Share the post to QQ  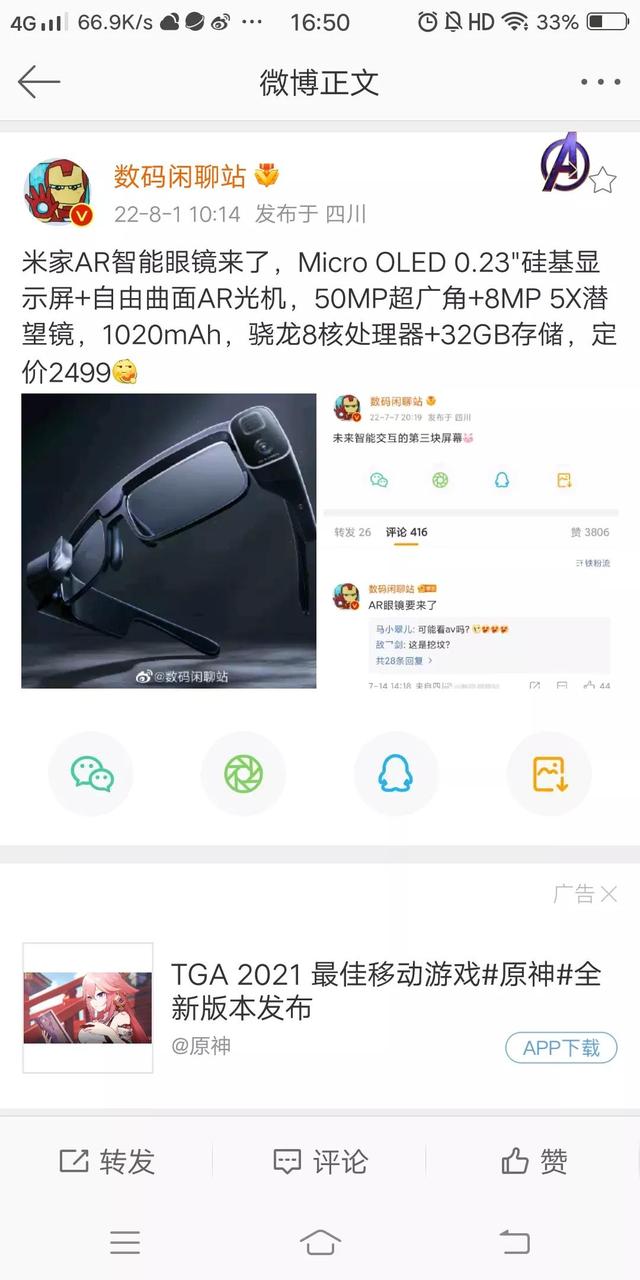coord(396,774)
